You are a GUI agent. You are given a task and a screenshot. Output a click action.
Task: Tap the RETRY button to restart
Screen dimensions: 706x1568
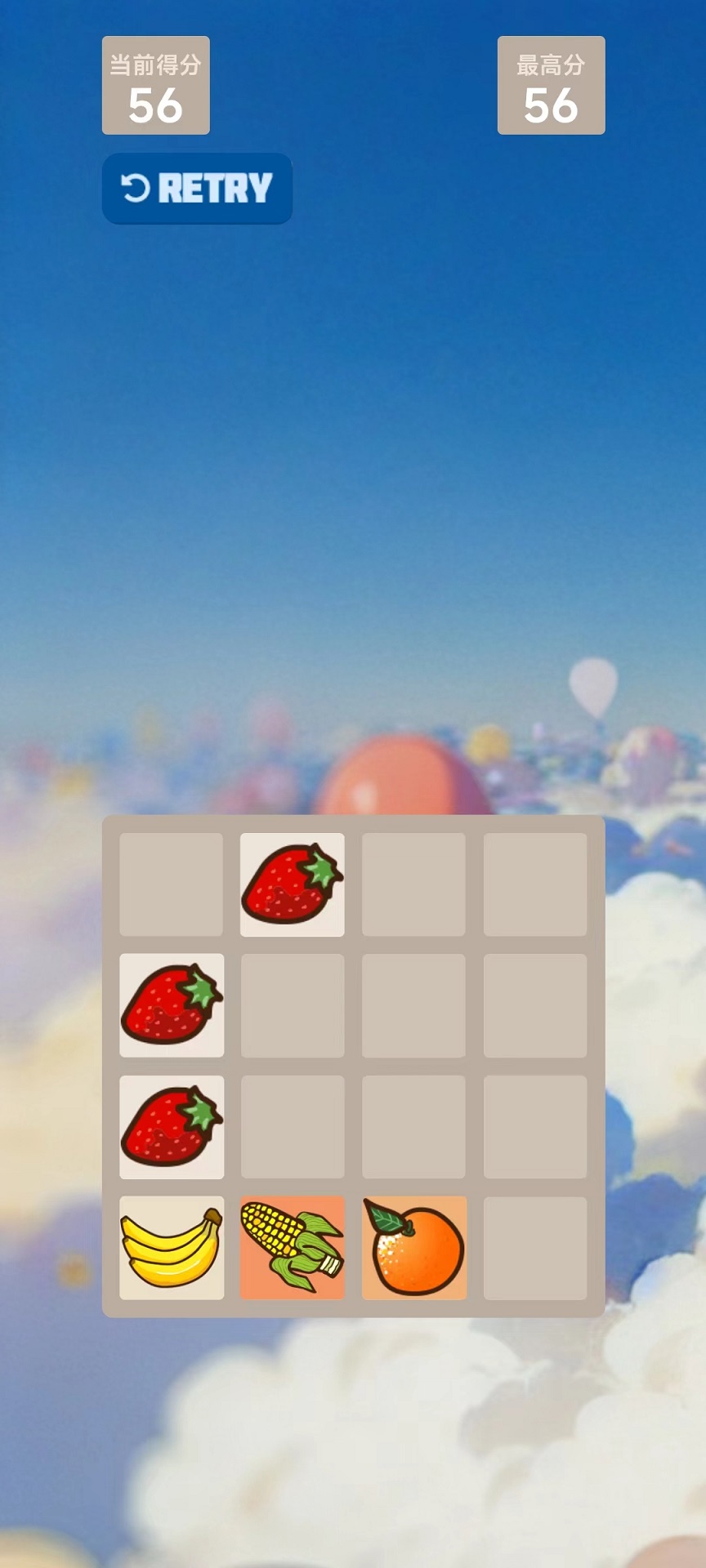coord(197,188)
